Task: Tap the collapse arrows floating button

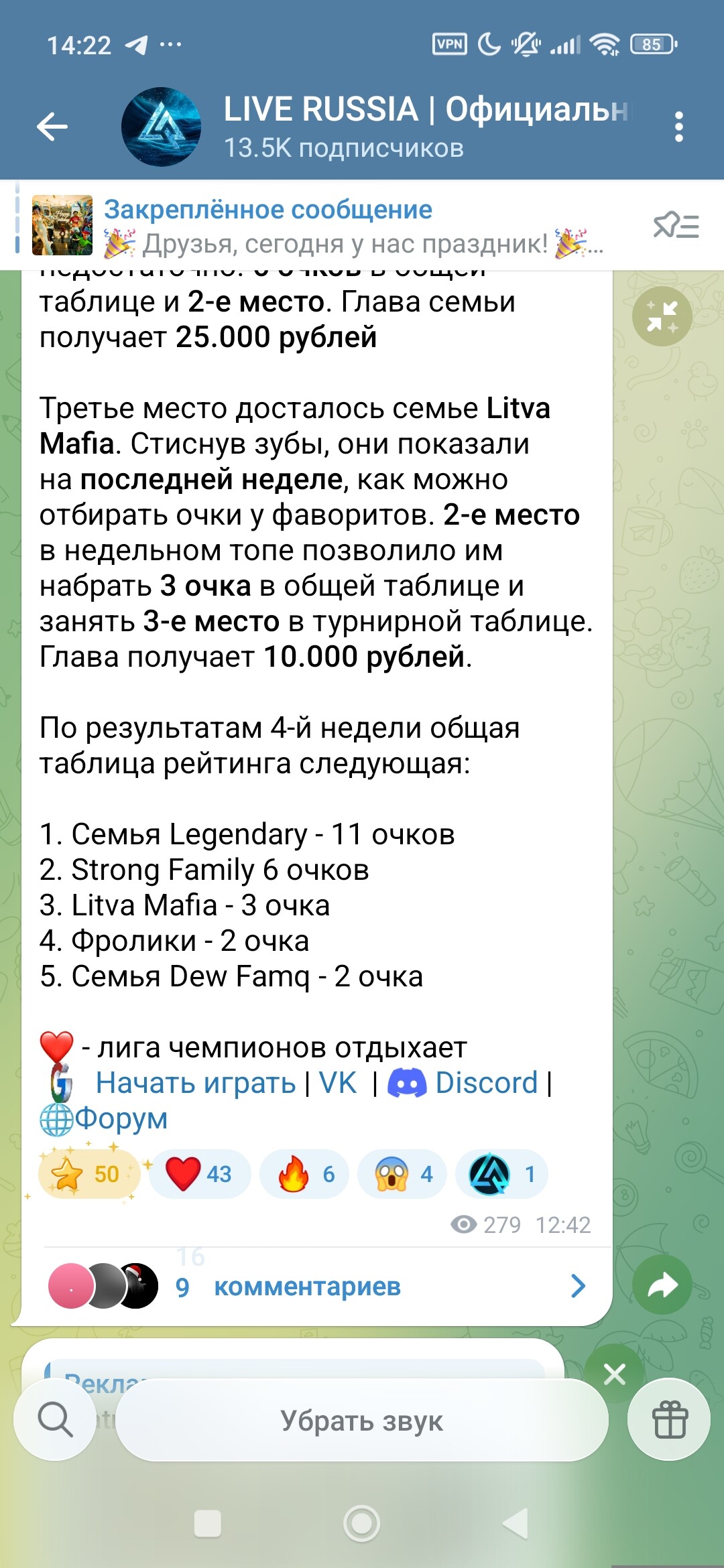Action: click(x=662, y=316)
